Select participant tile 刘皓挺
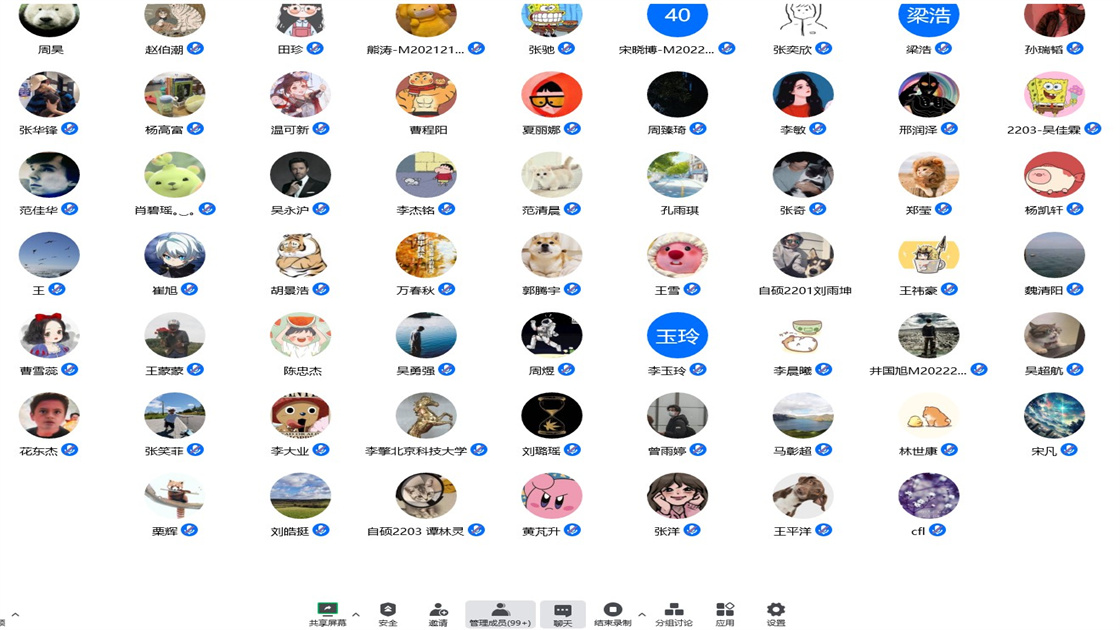This screenshot has height=630, width=1120. click(300, 496)
